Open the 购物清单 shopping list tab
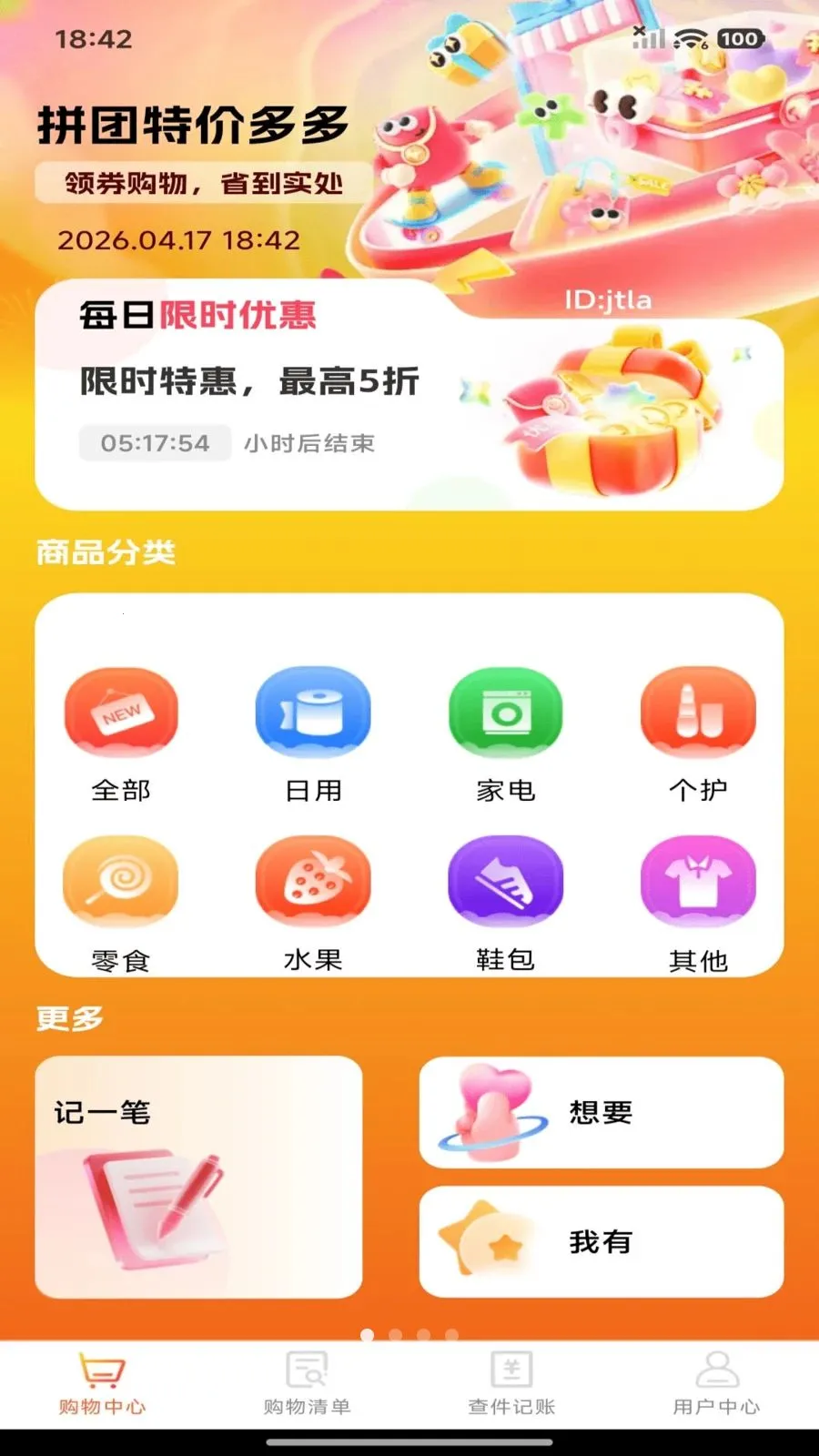The width and height of the screenshot is (819, 1456). click(309, 1381)
